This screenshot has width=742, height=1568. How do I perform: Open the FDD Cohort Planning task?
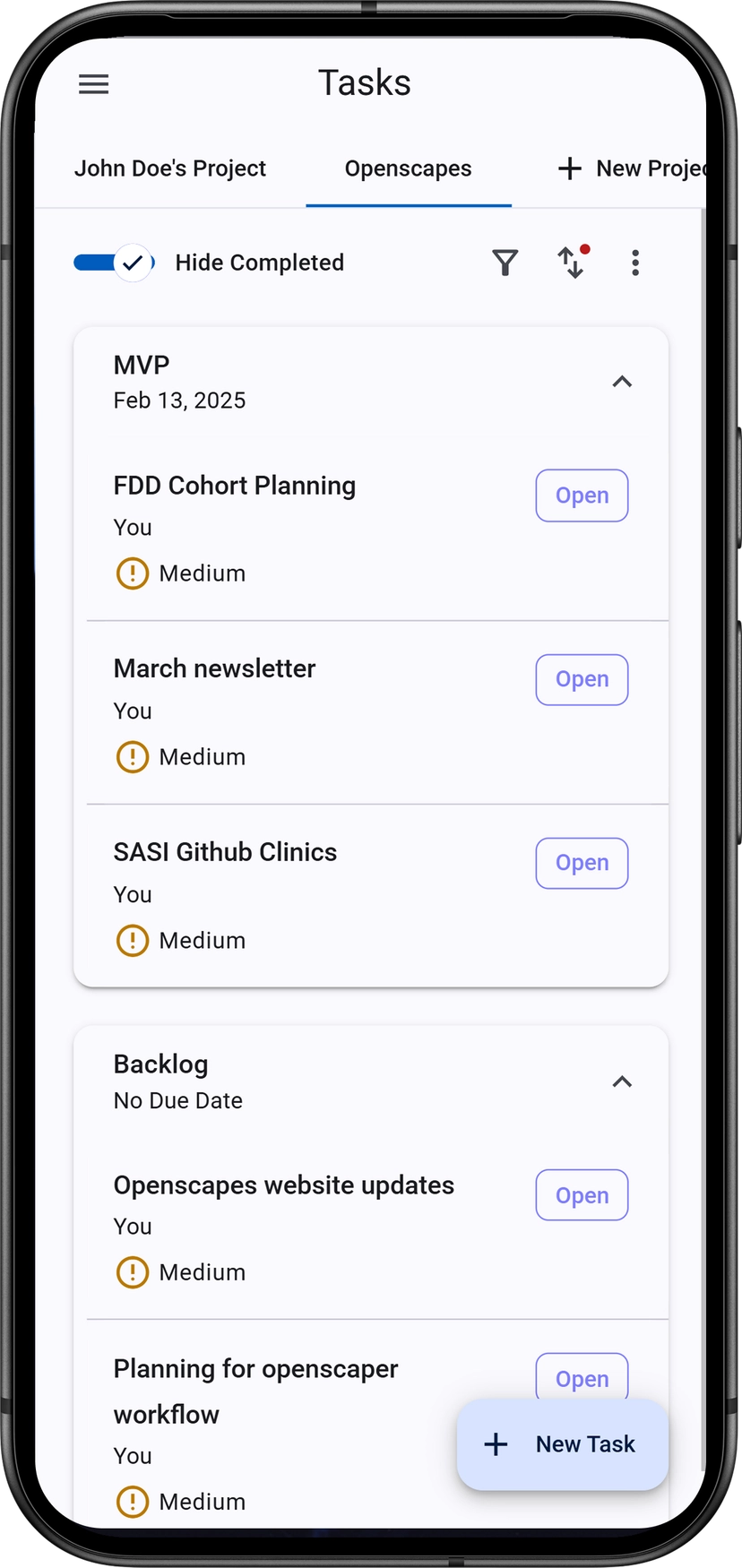click(x=235, y=486)
